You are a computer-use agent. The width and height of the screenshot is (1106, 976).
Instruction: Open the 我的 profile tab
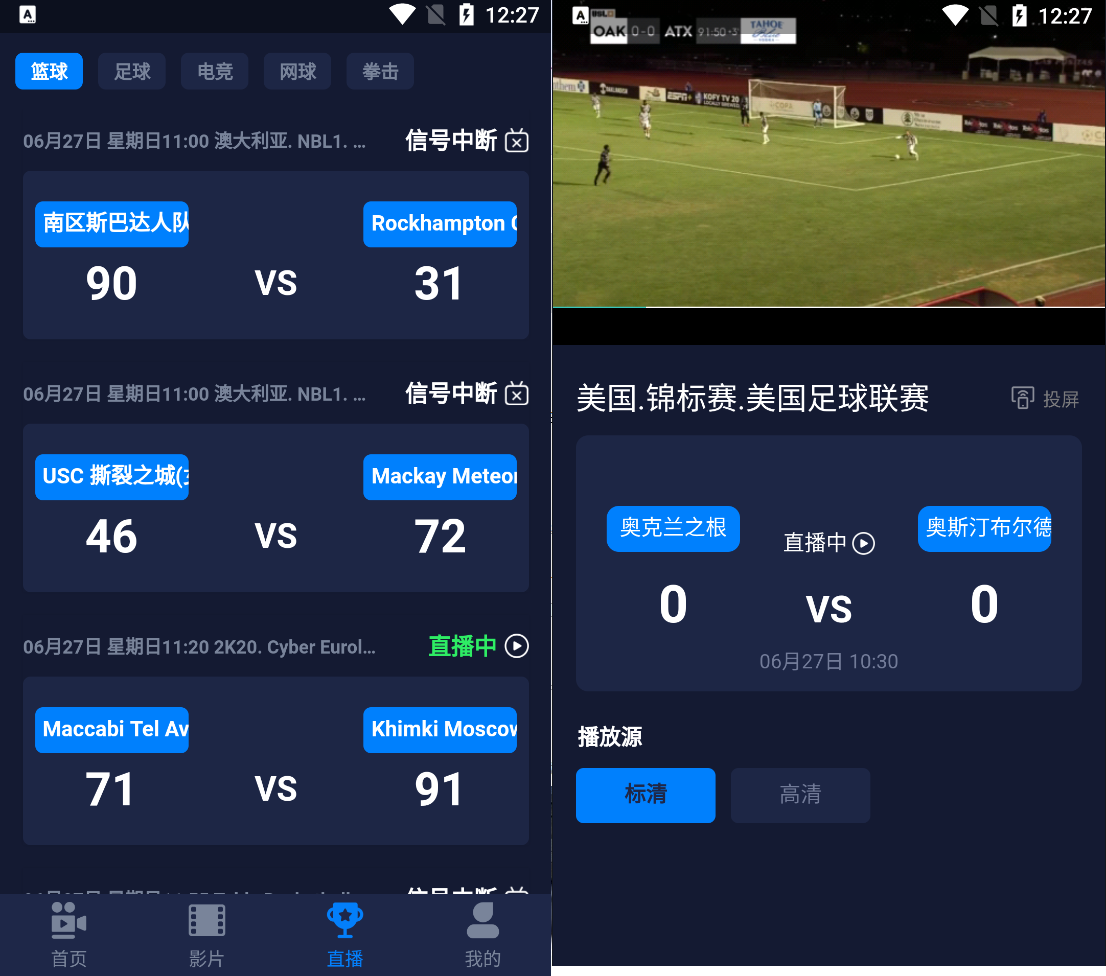click(x=483, y=934)
